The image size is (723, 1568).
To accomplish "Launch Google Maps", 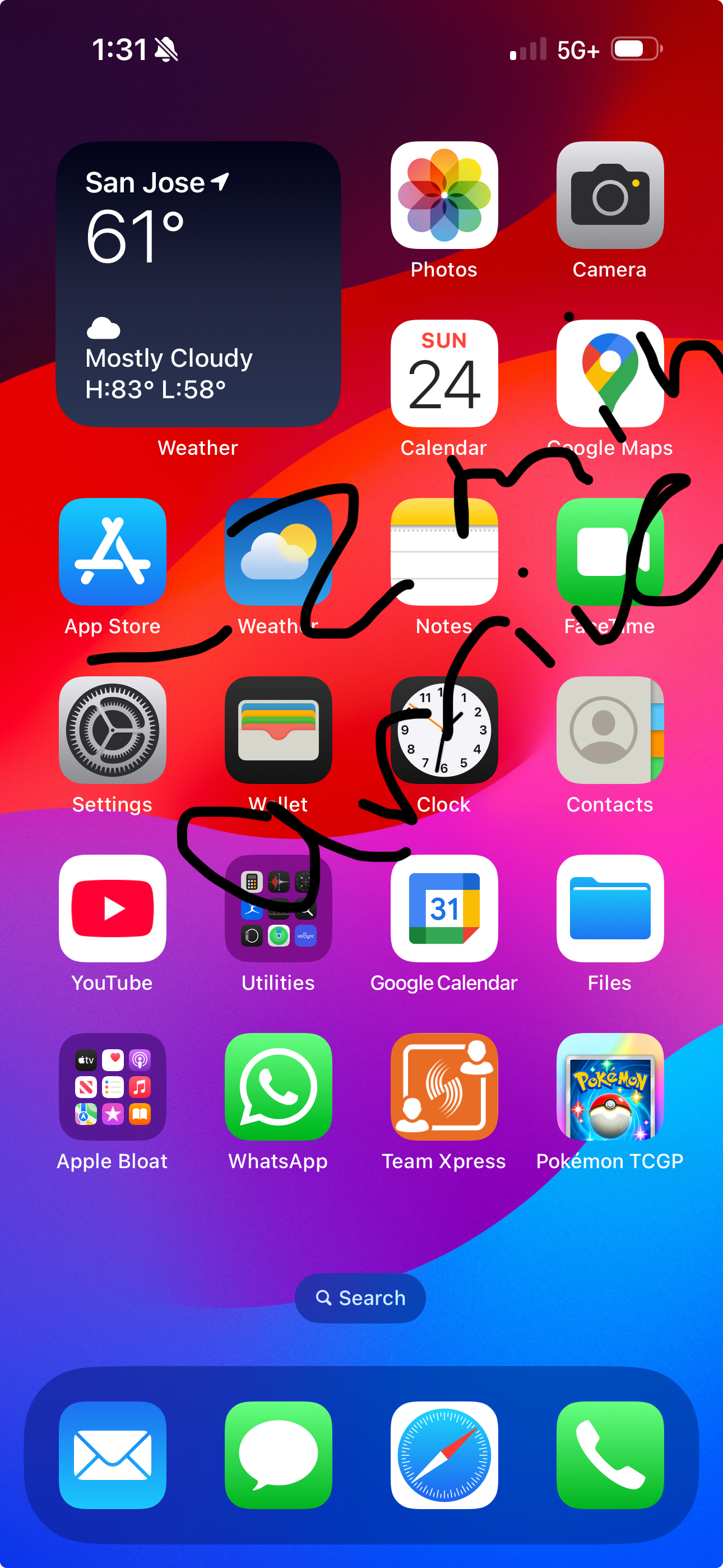I will pos(609,373).
